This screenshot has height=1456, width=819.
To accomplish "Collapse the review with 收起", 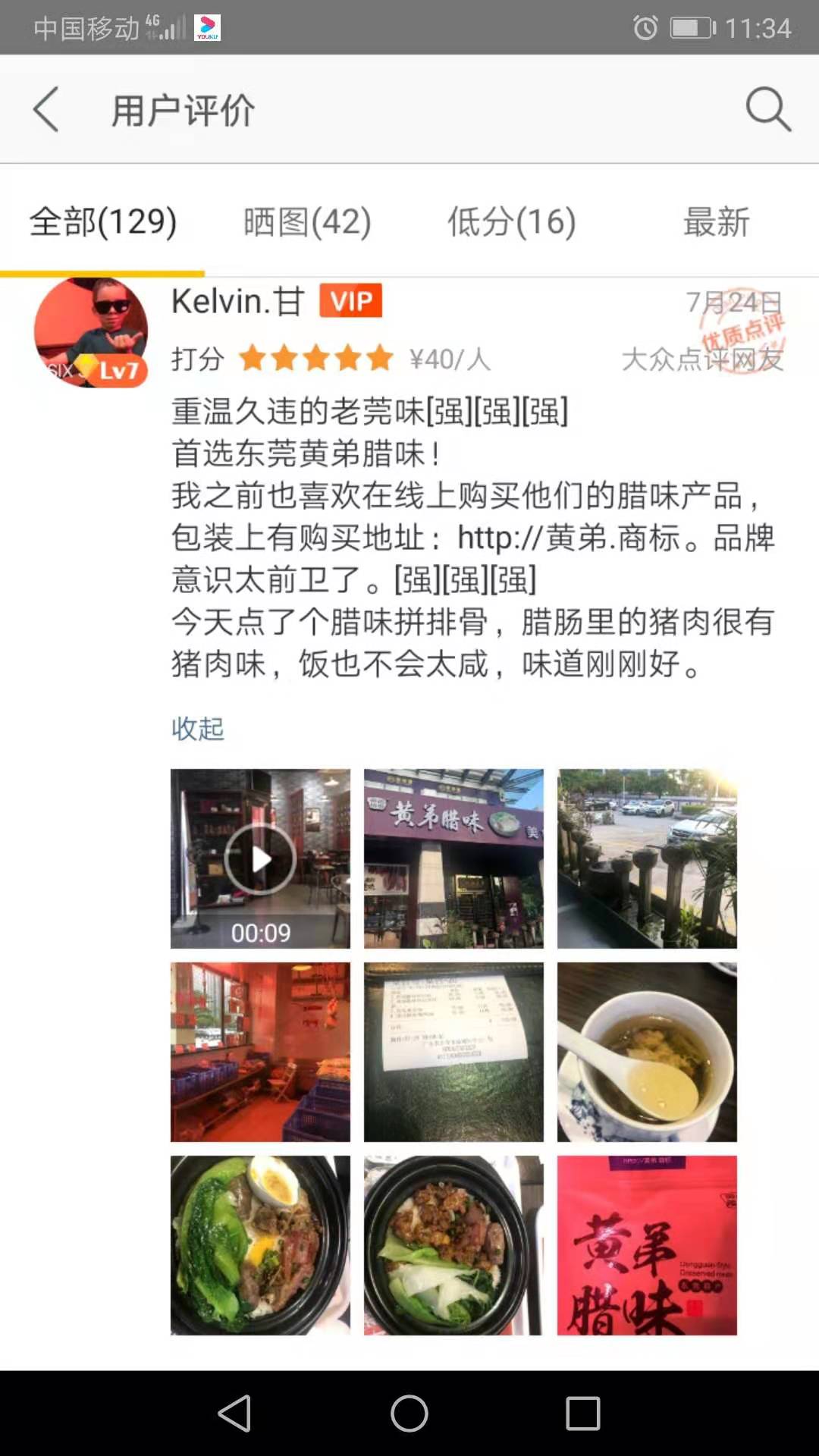I will point(198,728).
